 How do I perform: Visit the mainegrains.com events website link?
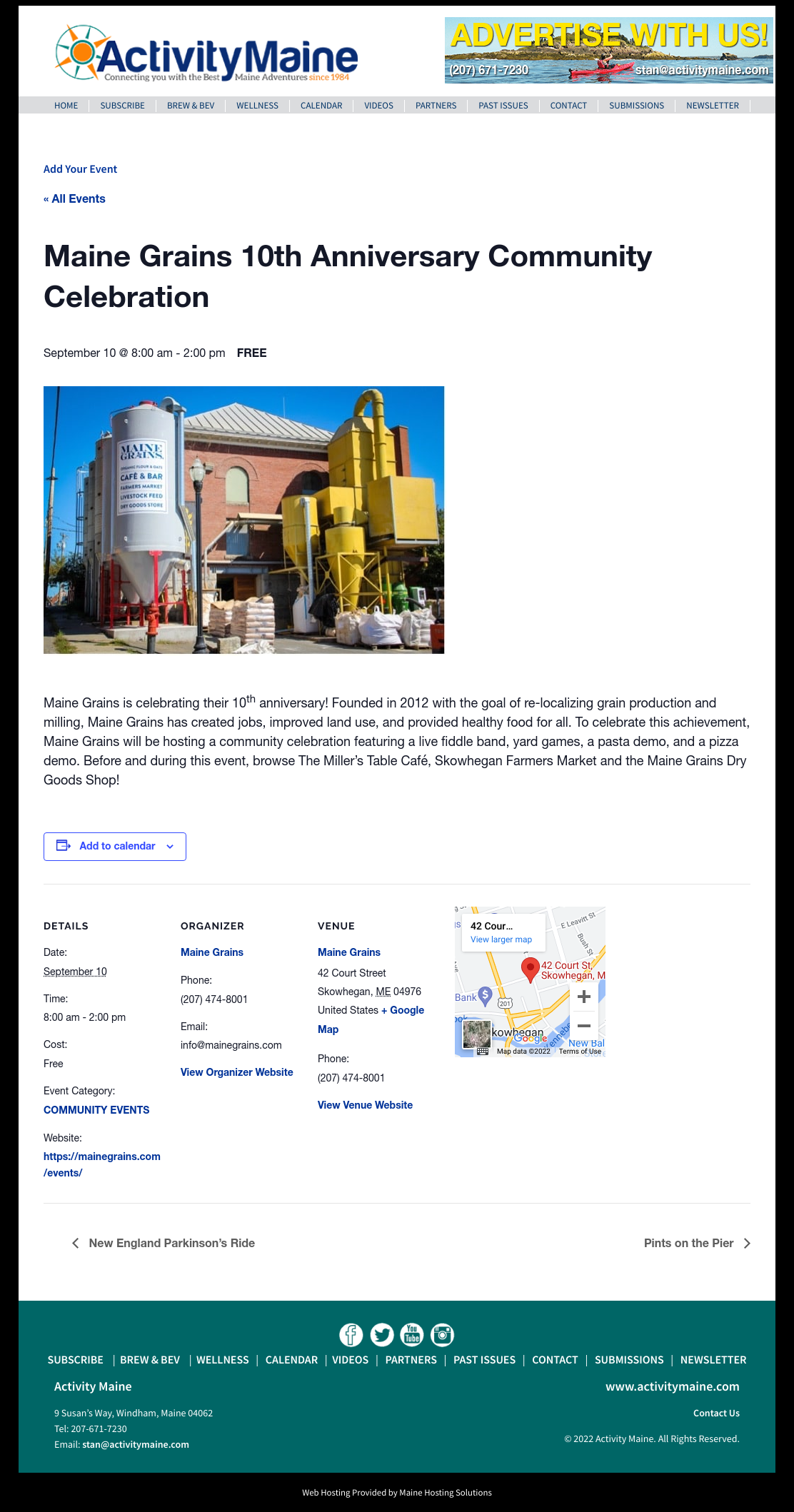(102, 1164)
